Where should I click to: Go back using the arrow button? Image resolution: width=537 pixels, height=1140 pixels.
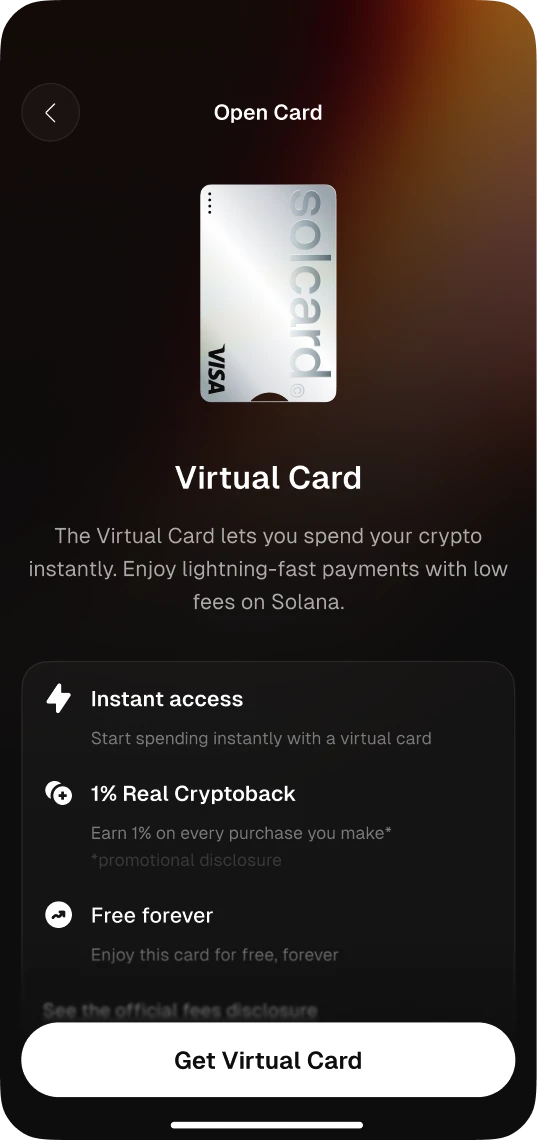point(50,113)
